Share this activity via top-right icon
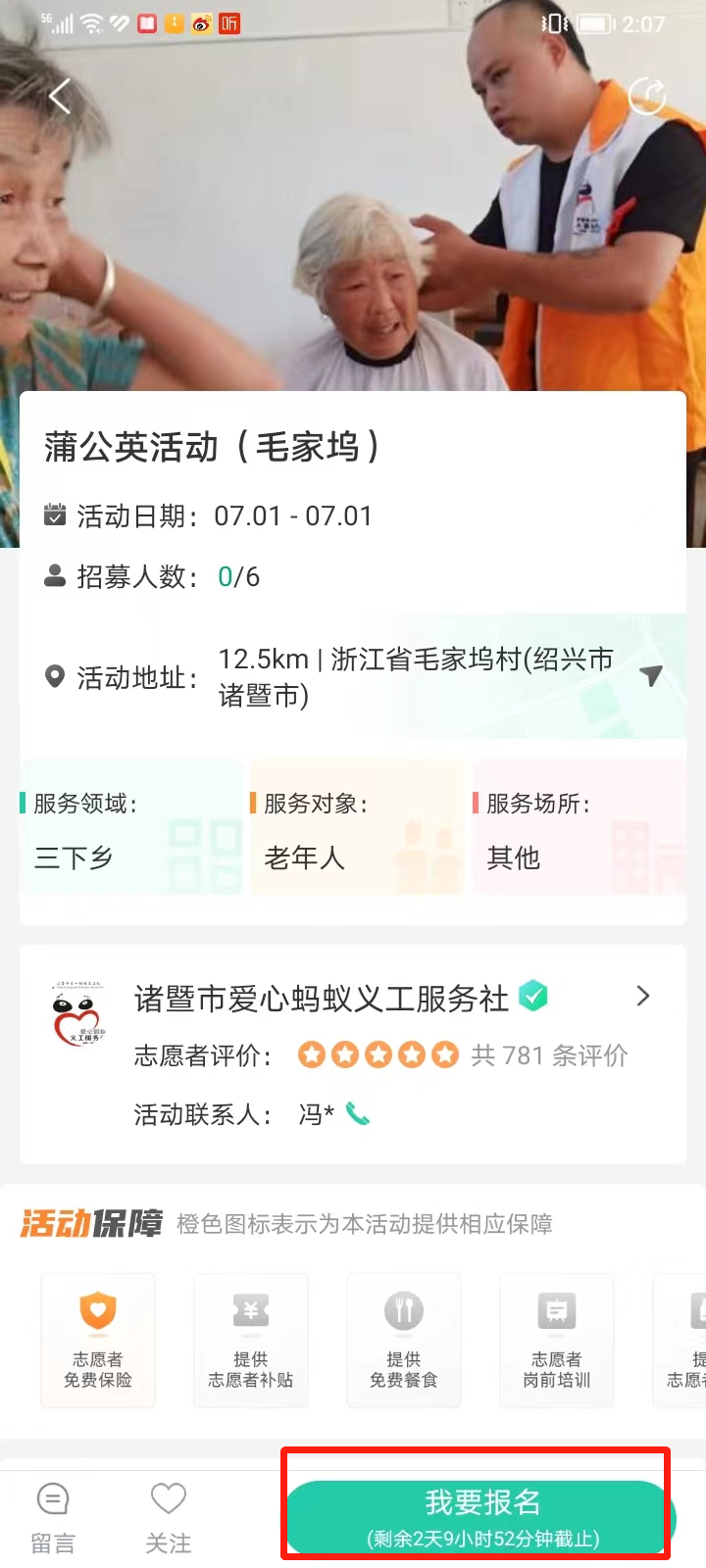706x1568 pixels. click(x=646, y=96)
